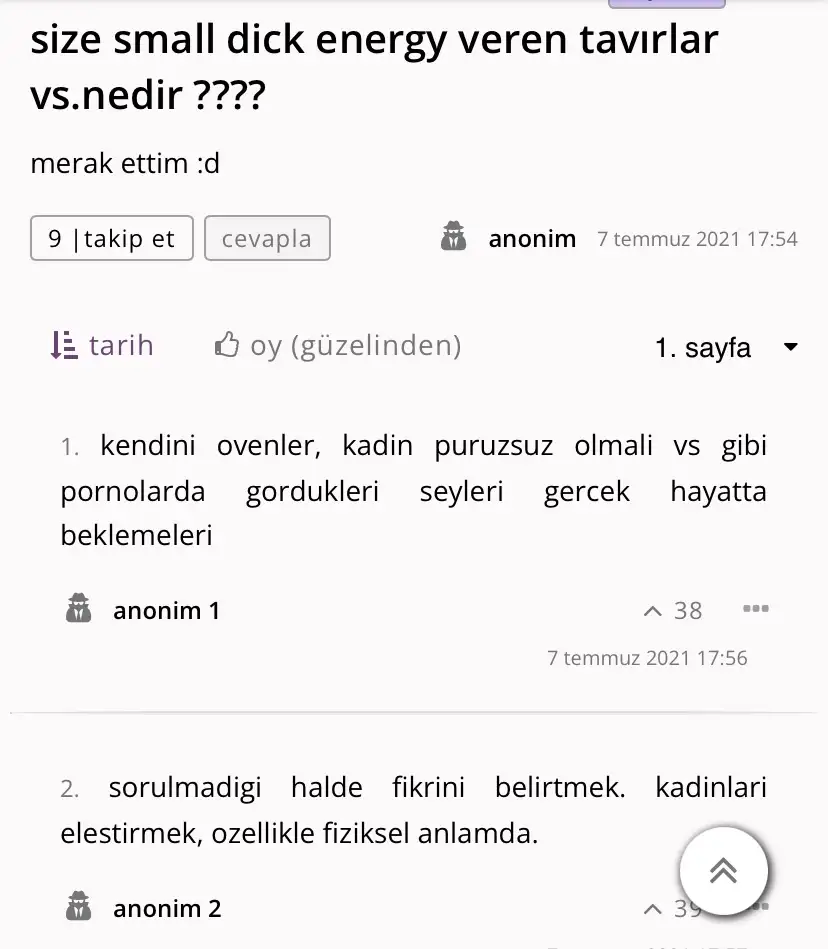The height and width of the screenshot is (949, 828).
Task: Open the 1. sayfa page dropdown
Action: (x=726, y=347)
